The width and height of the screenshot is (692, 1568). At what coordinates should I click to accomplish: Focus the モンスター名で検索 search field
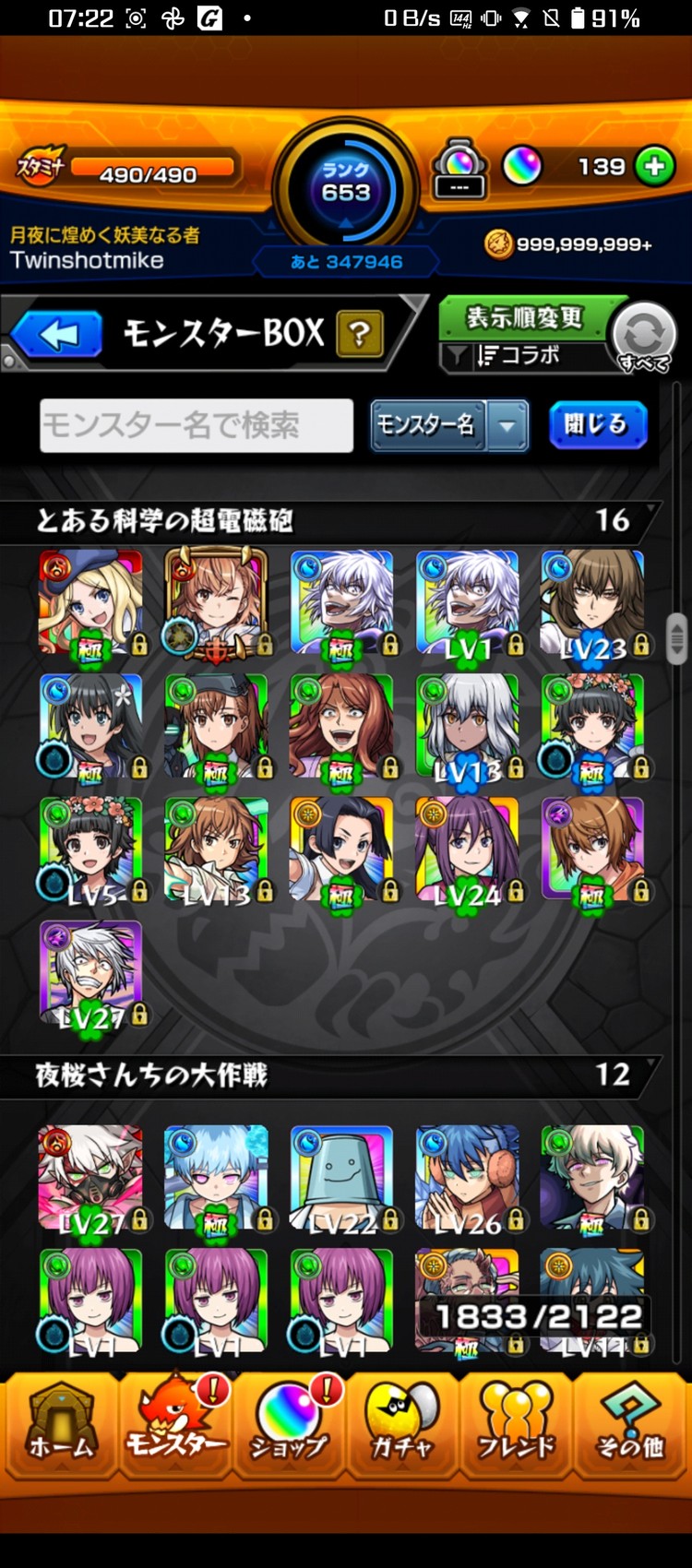coord(197,425)
